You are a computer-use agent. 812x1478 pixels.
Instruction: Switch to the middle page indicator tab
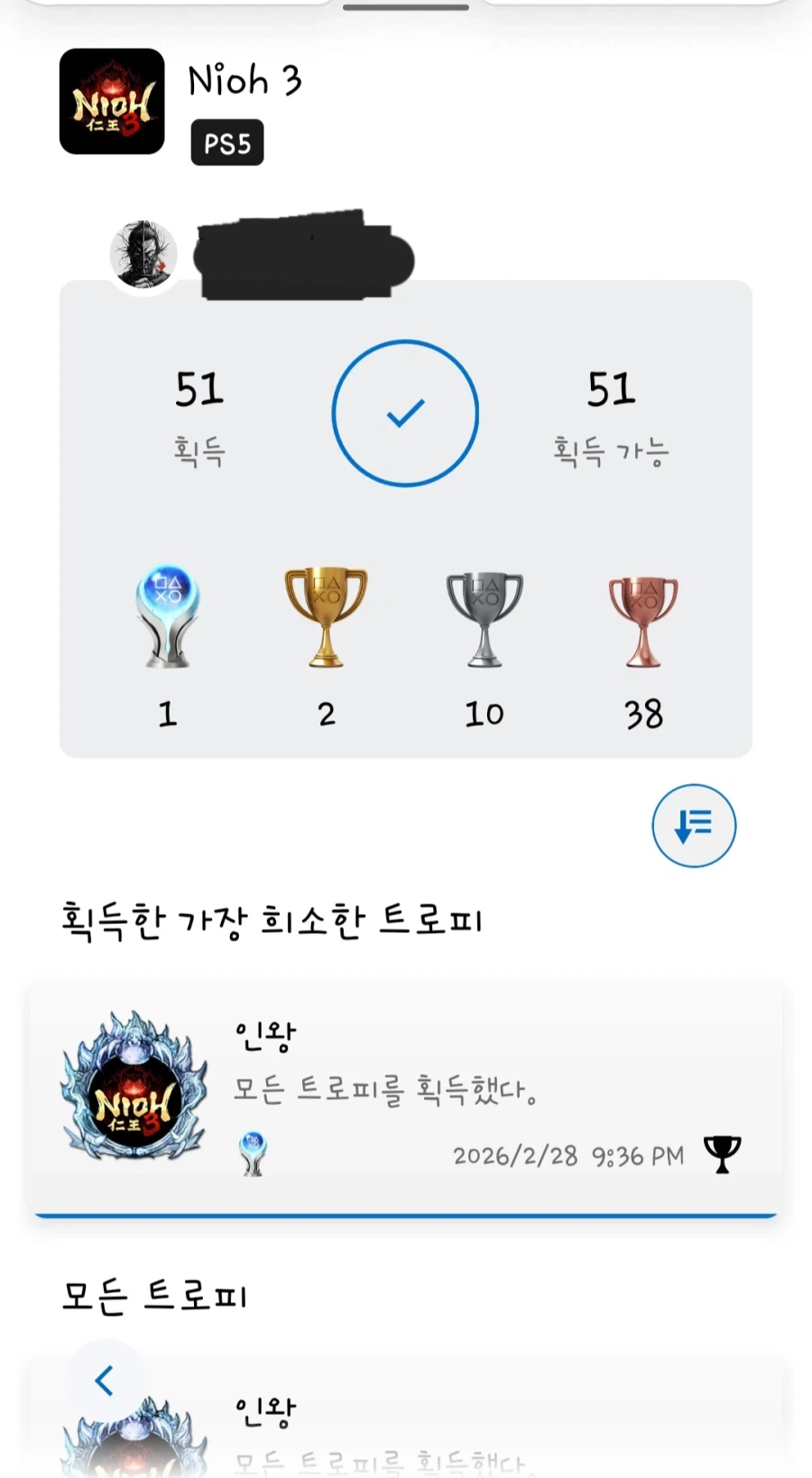(405, 6)
